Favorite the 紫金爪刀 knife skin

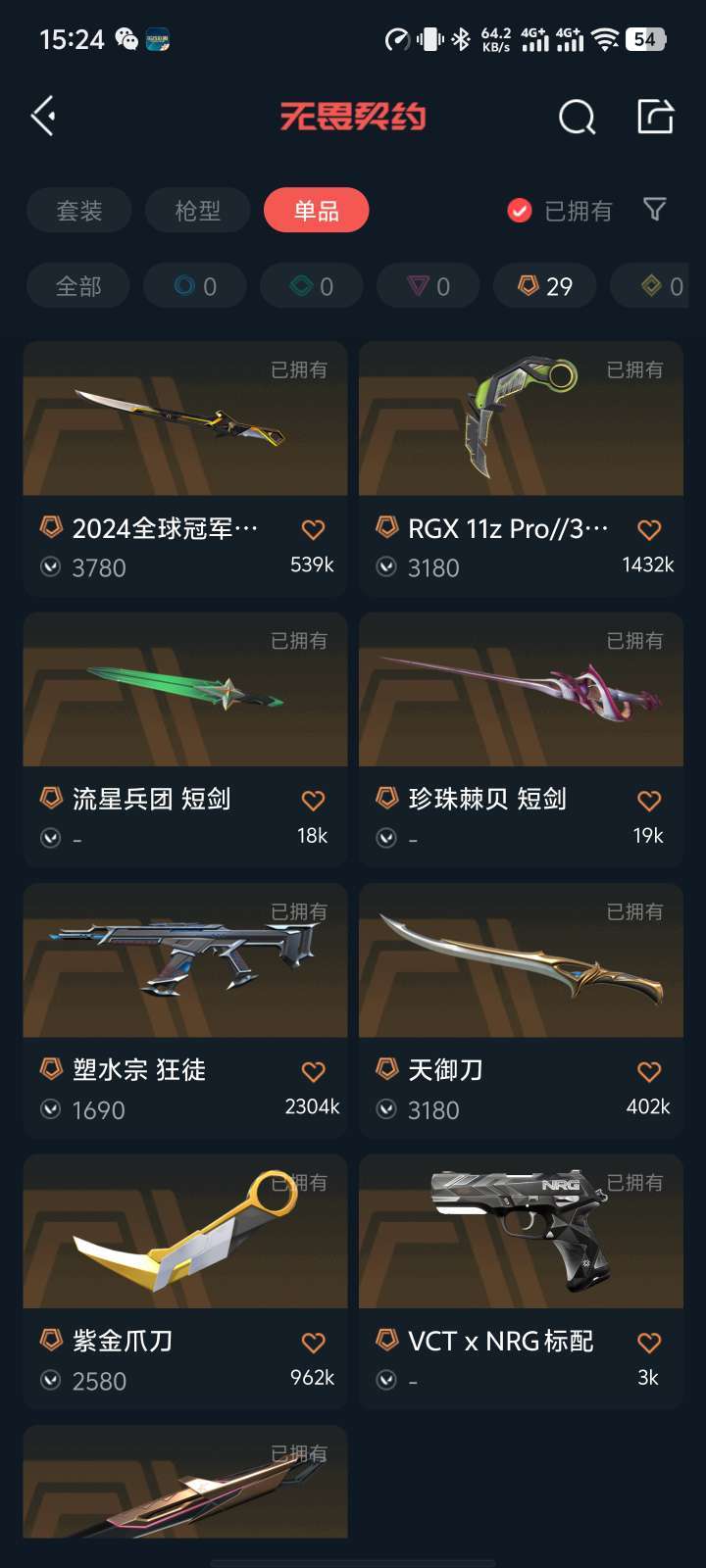tap(313, 1342)
